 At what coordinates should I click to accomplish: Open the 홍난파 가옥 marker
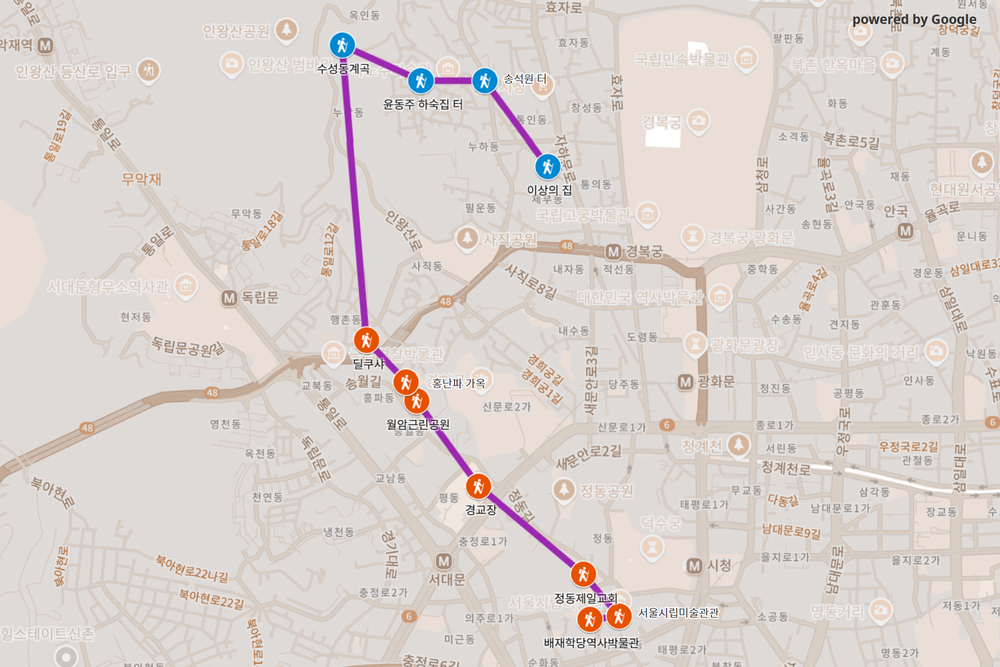tap(405, 382)
